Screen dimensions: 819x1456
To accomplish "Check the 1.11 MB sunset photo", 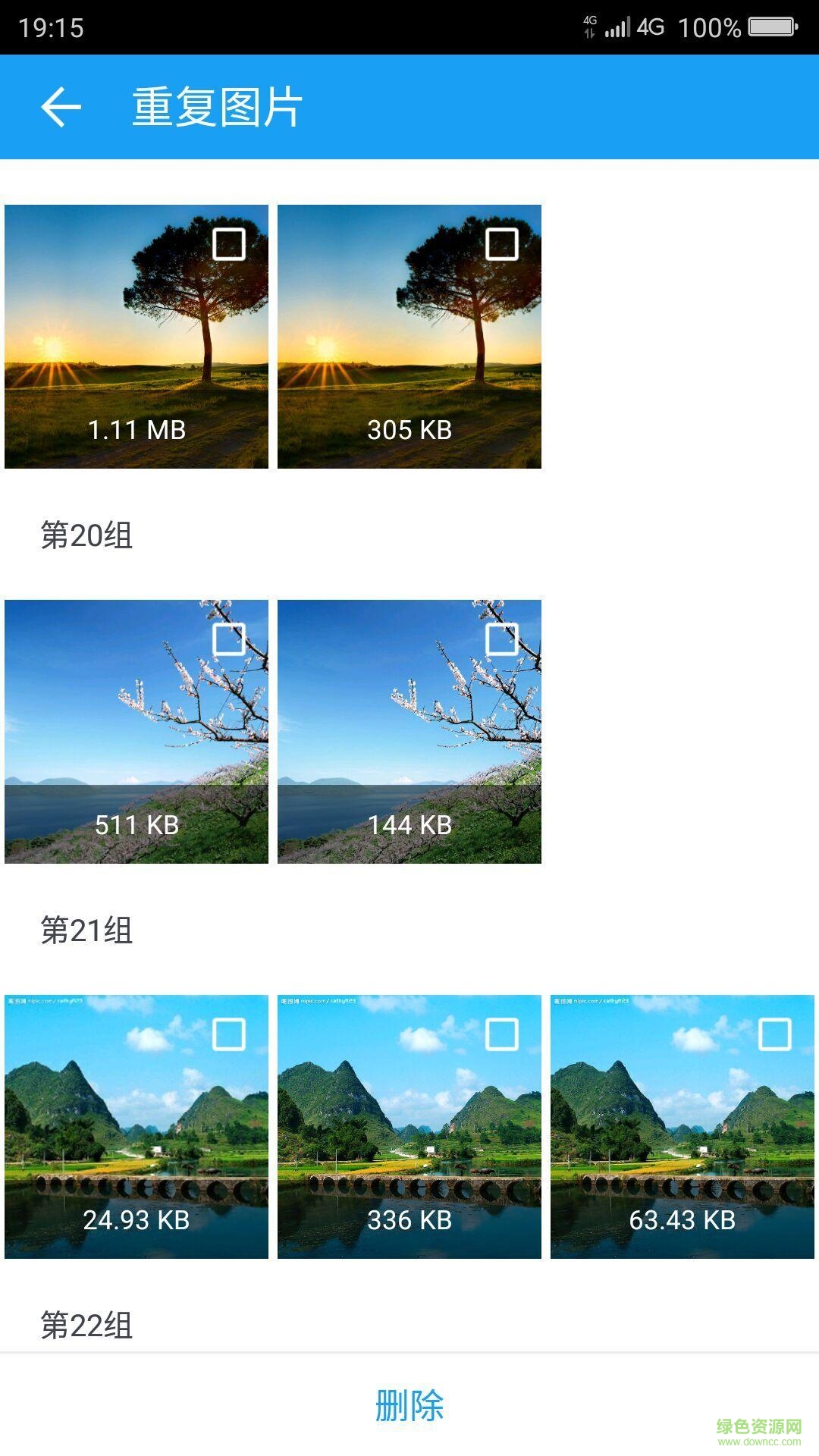I will [229, 244].
